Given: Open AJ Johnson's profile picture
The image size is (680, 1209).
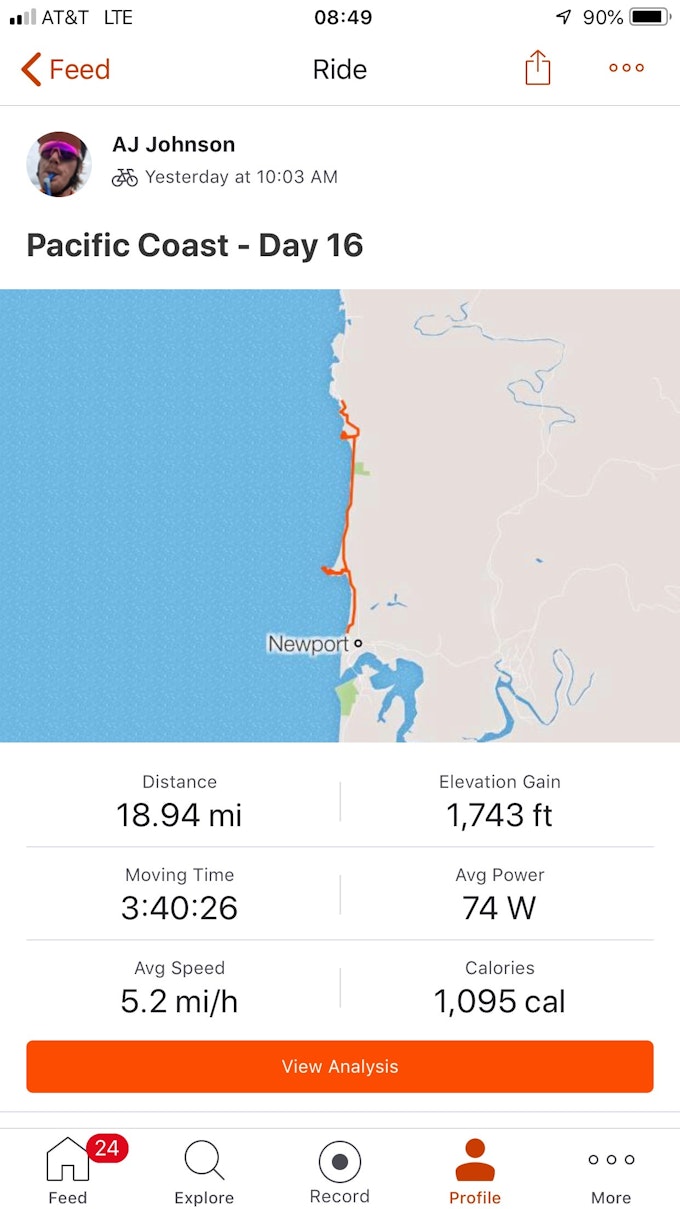Looking at the screenshot, I should (x=59, y=164).
